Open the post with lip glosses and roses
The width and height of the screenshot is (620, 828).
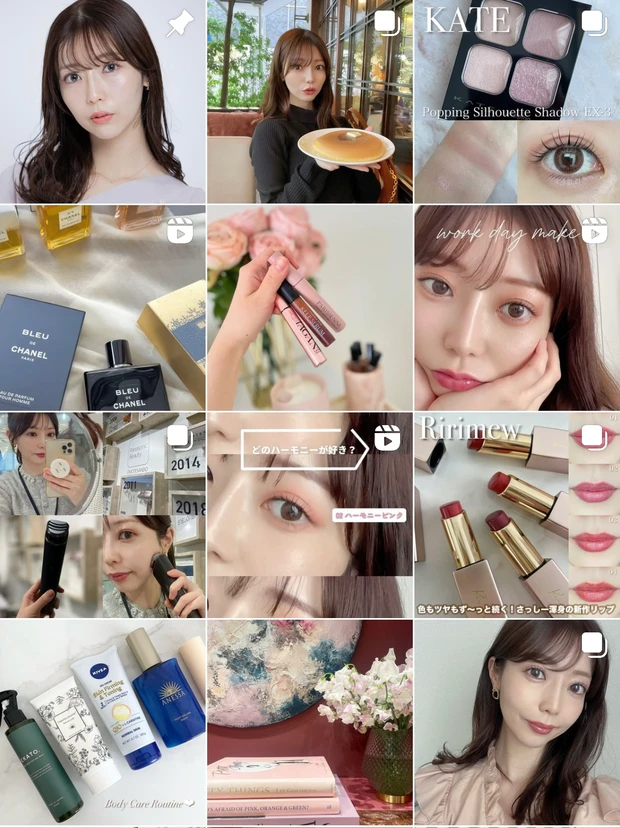click(310, 308)
